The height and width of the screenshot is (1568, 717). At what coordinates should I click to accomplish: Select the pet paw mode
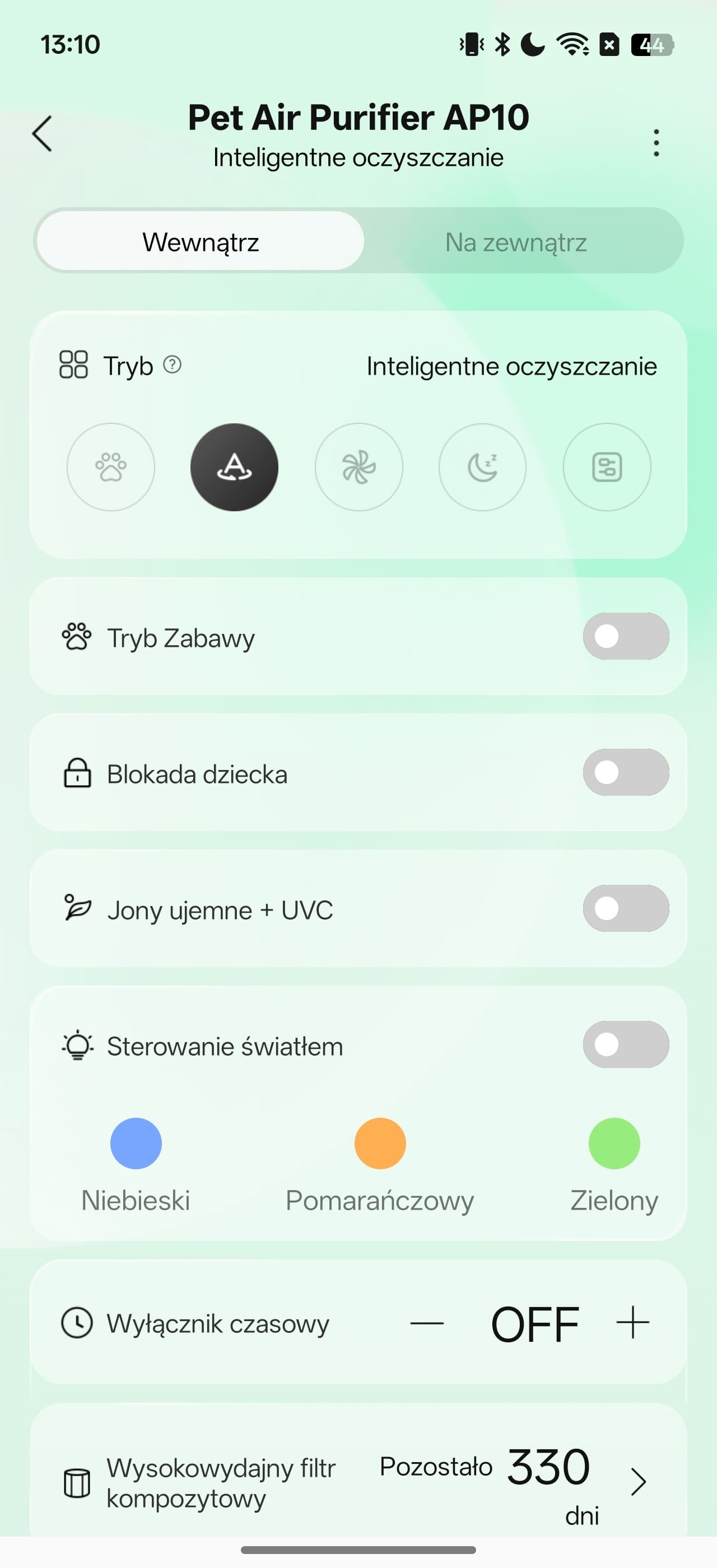coord(111,467)
